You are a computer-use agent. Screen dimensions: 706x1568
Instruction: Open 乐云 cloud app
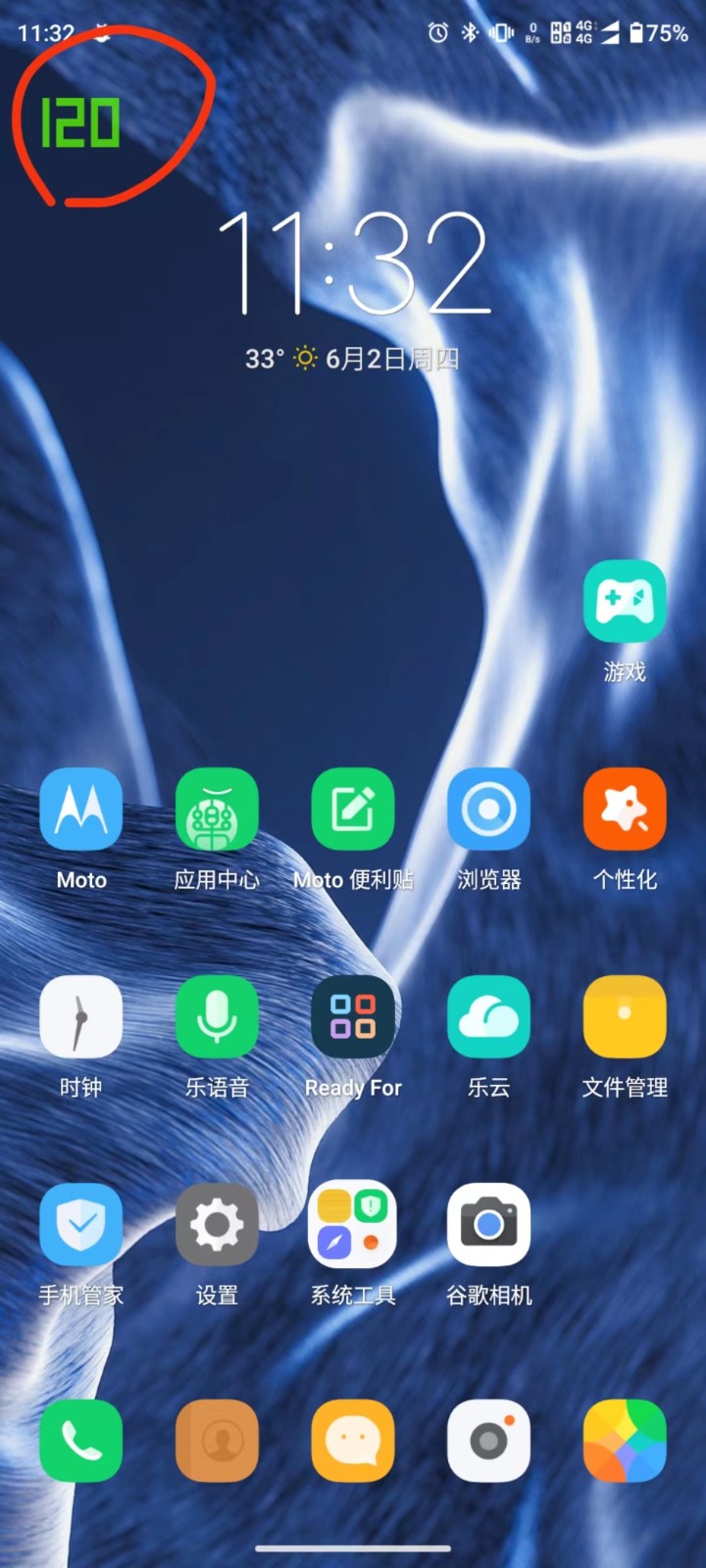point(488,1017)
